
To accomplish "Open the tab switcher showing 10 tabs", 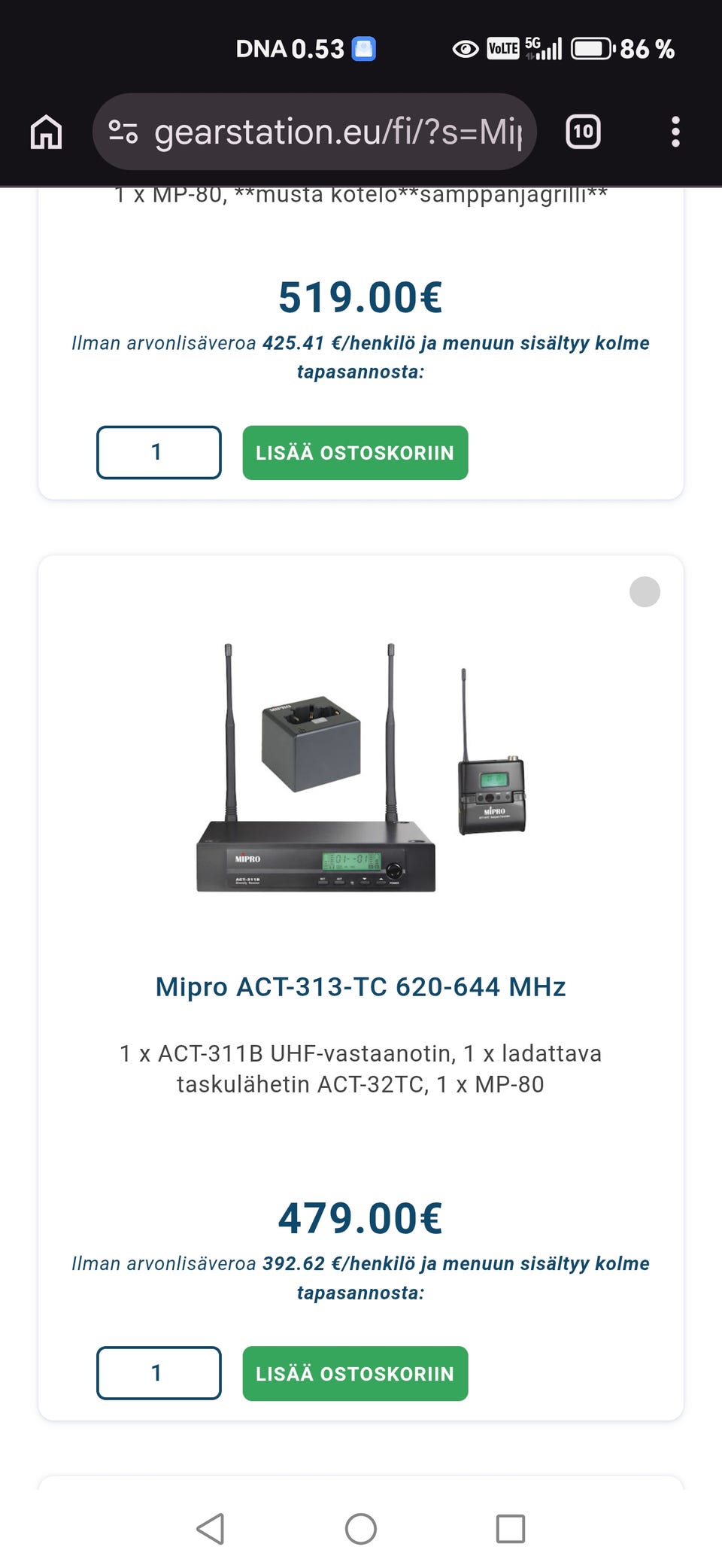I will [x=583, y=132].
